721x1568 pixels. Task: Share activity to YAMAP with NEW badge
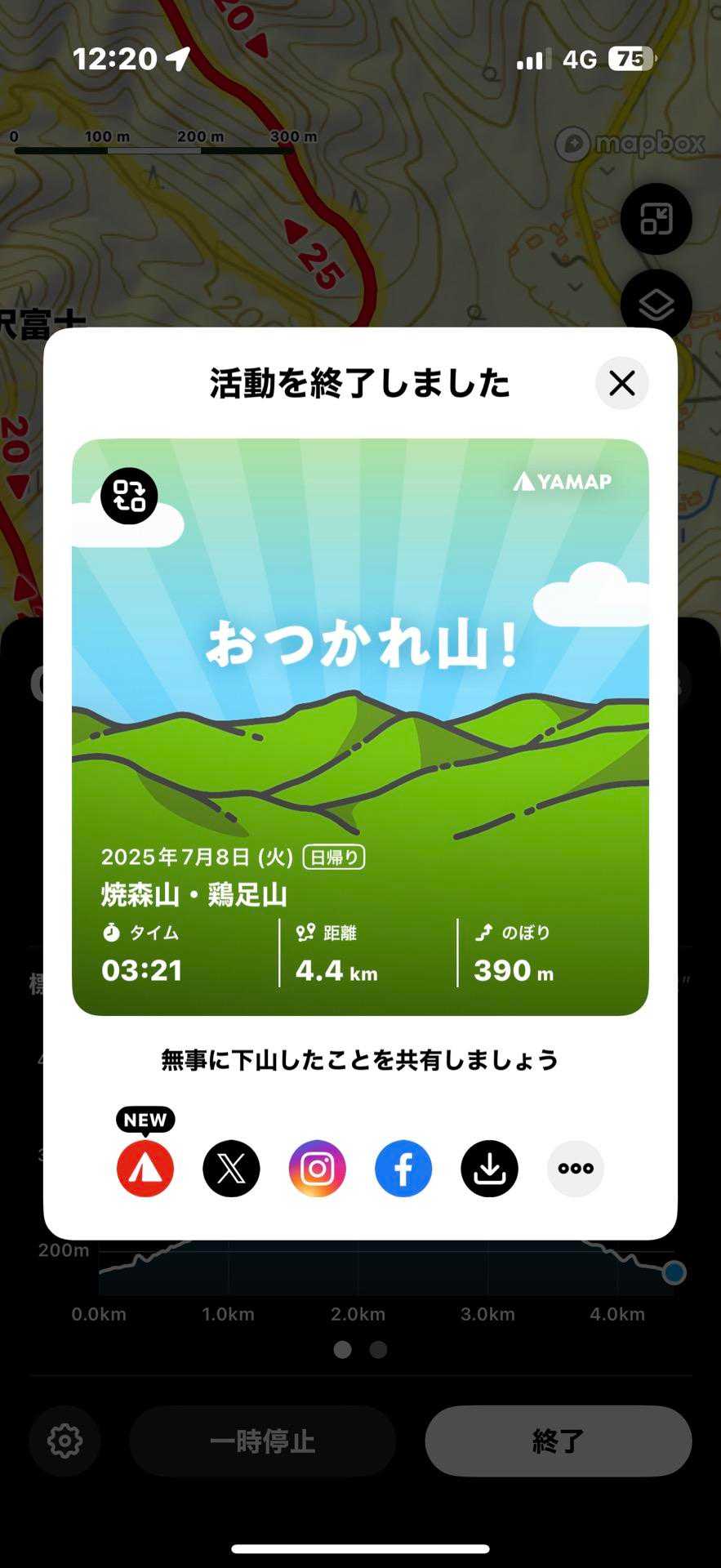pos(145,1169)
